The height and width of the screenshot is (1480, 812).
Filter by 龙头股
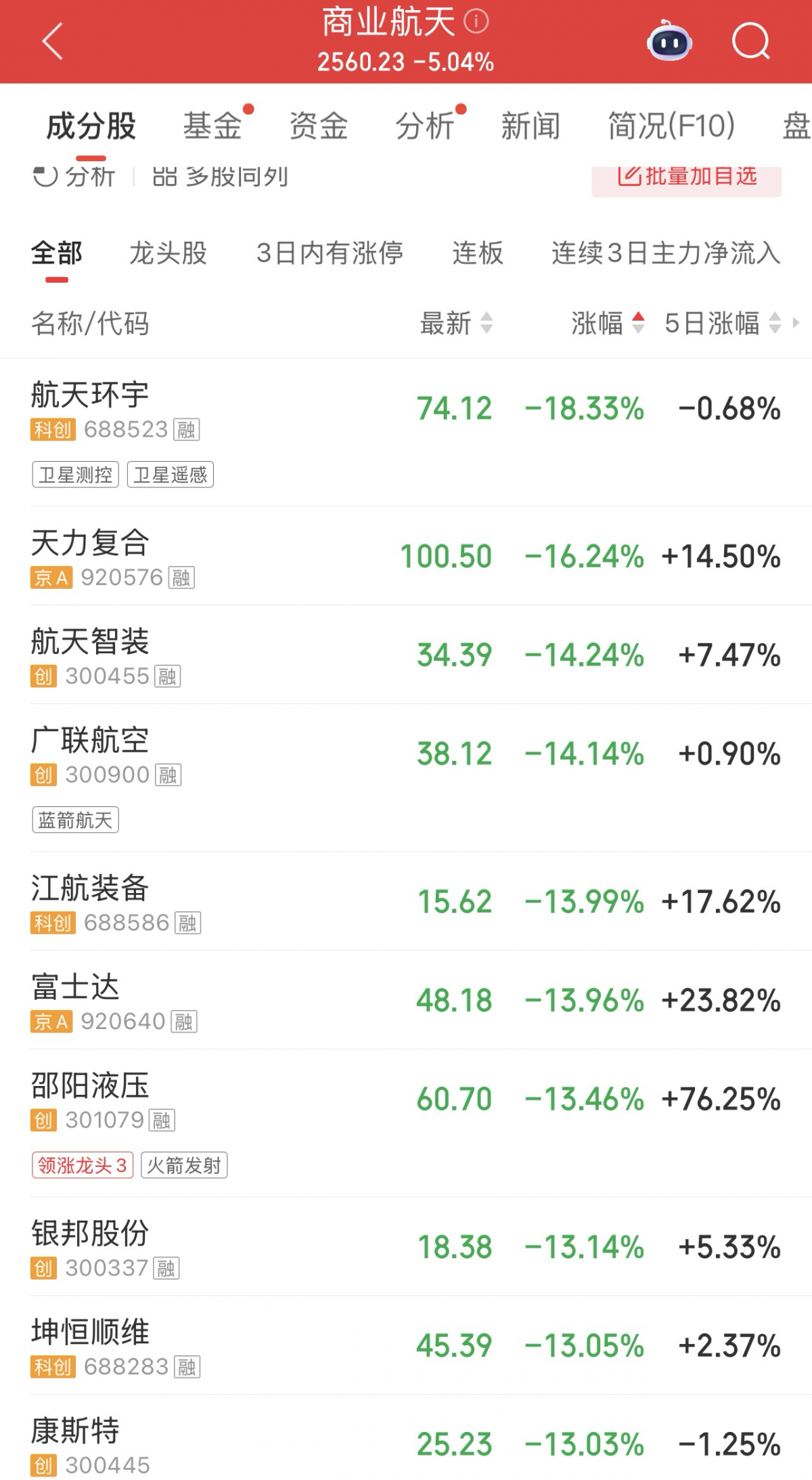168,253
